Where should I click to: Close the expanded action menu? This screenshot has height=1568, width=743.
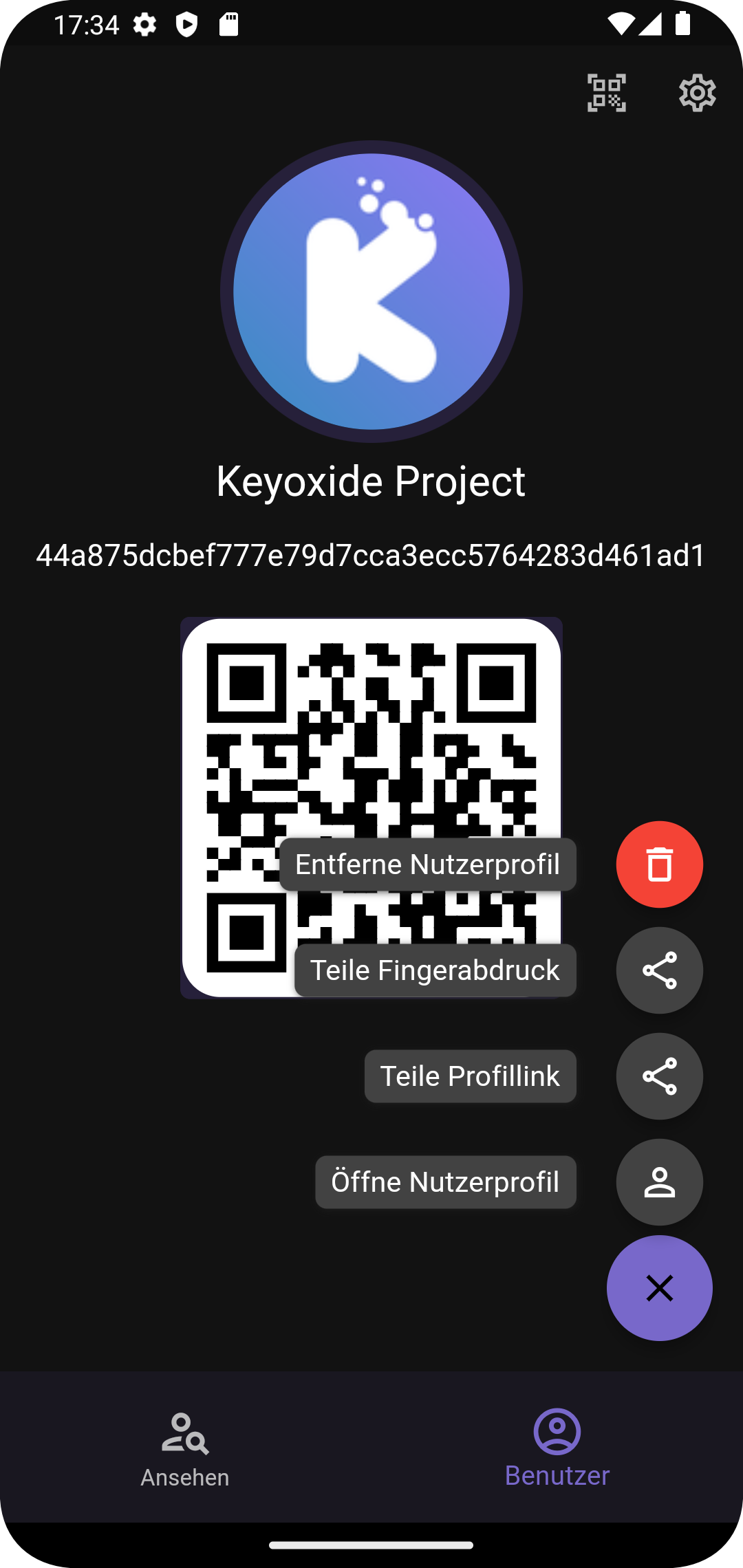tap(659, 1288)
